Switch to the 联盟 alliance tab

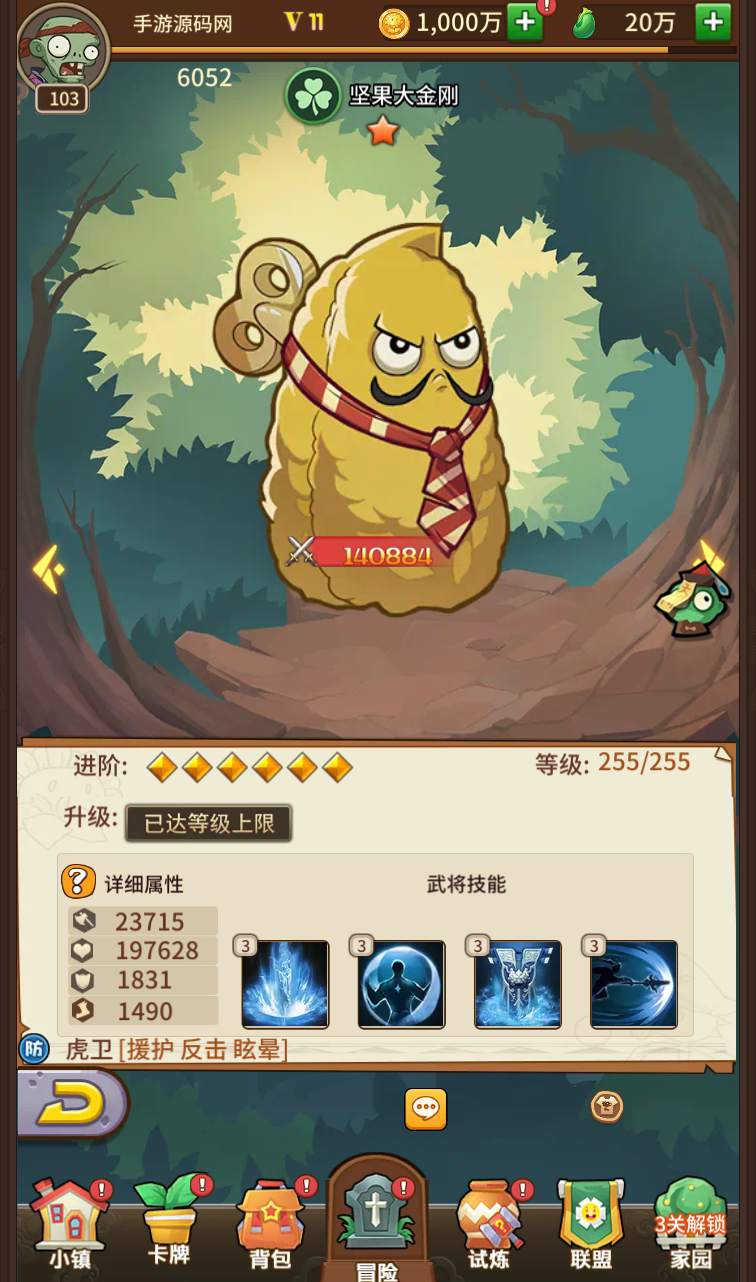pyautogui.click(x=590, y=1224)
